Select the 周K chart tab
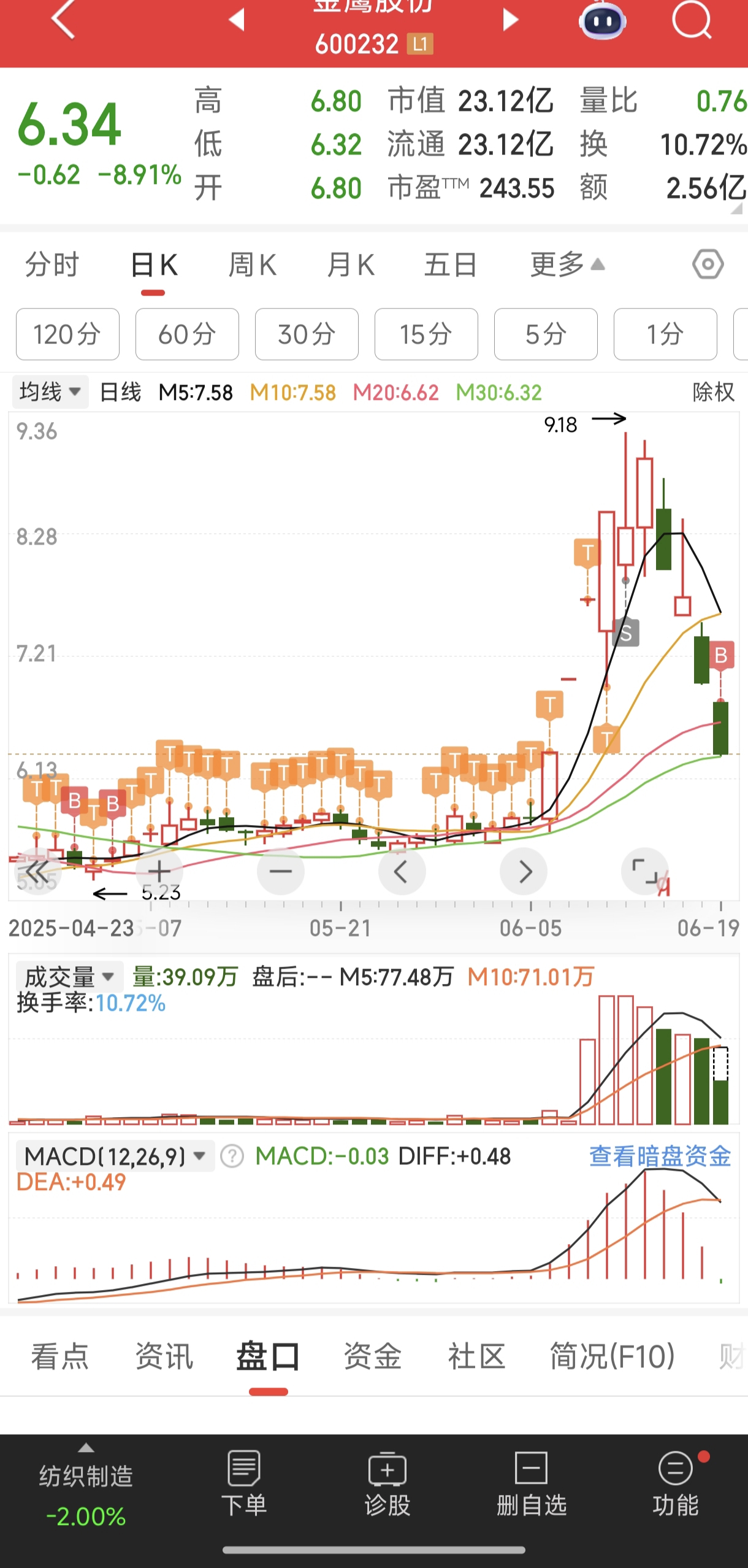The height and width of the screenshot is (1568, 748). (253, 265)
